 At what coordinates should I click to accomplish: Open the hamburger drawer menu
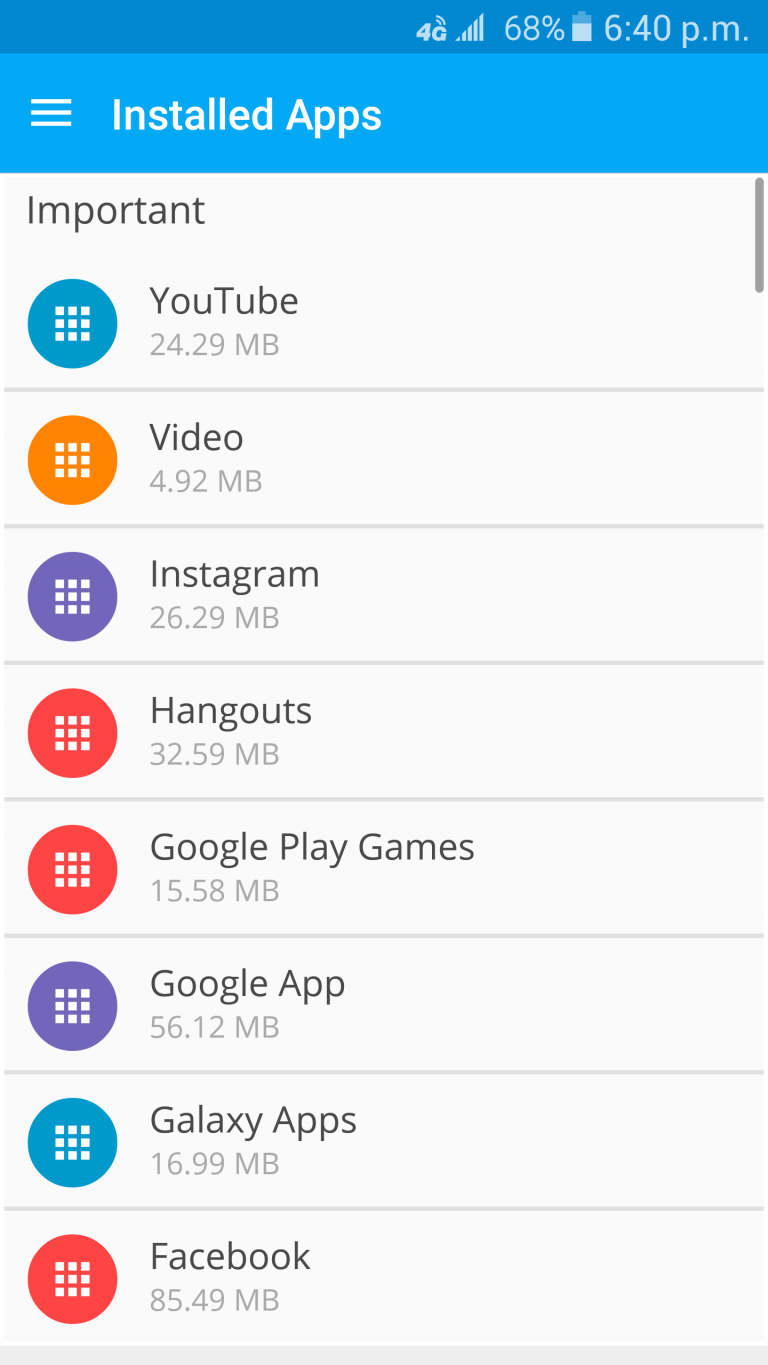tap(51, 114)
